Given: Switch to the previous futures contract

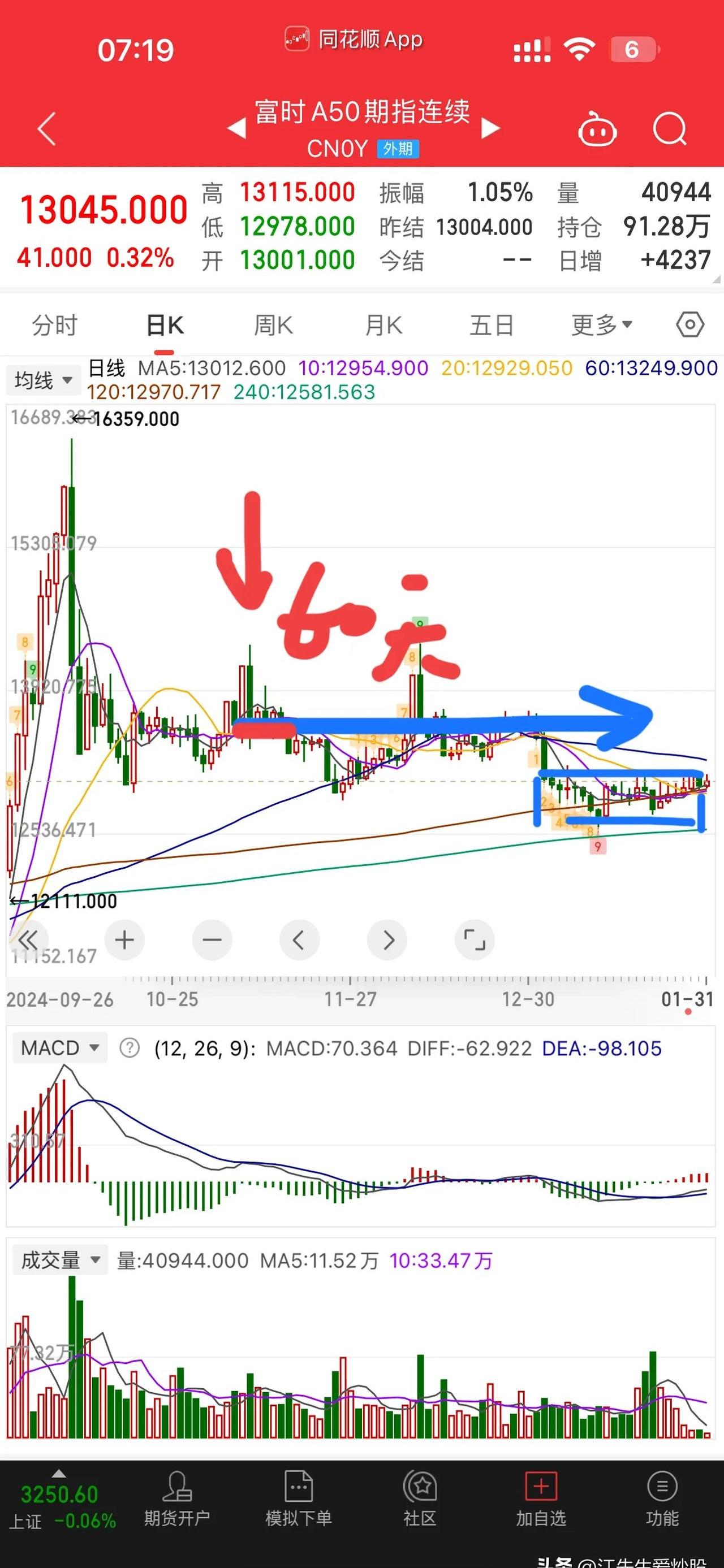Looking at the screenshot, I should tap(236, 128).
